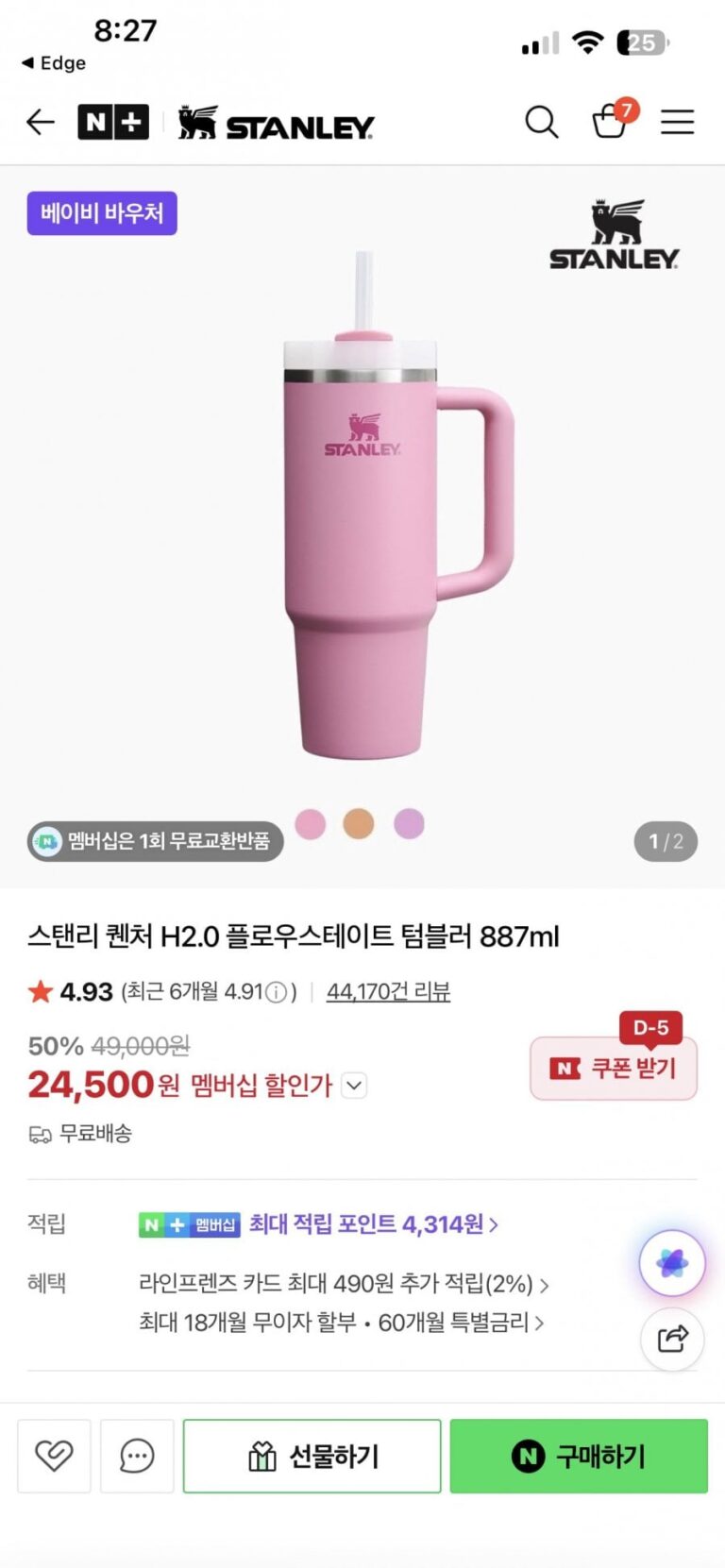Open the 44,170건 리뷰 reviews link
725x1568 pixels.
tap(388, 992)
